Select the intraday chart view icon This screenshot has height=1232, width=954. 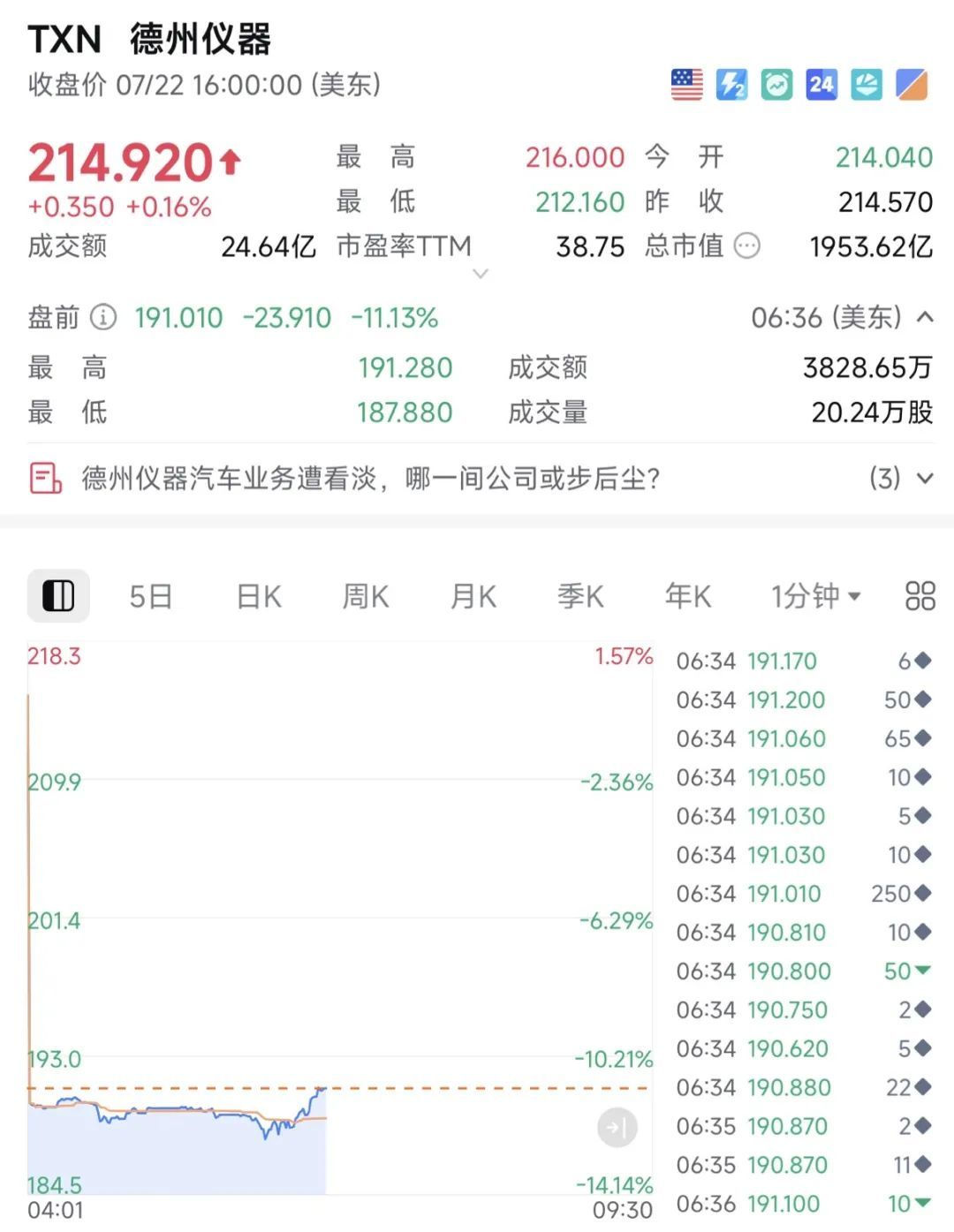pyautogui.click(x=58, y=596)
